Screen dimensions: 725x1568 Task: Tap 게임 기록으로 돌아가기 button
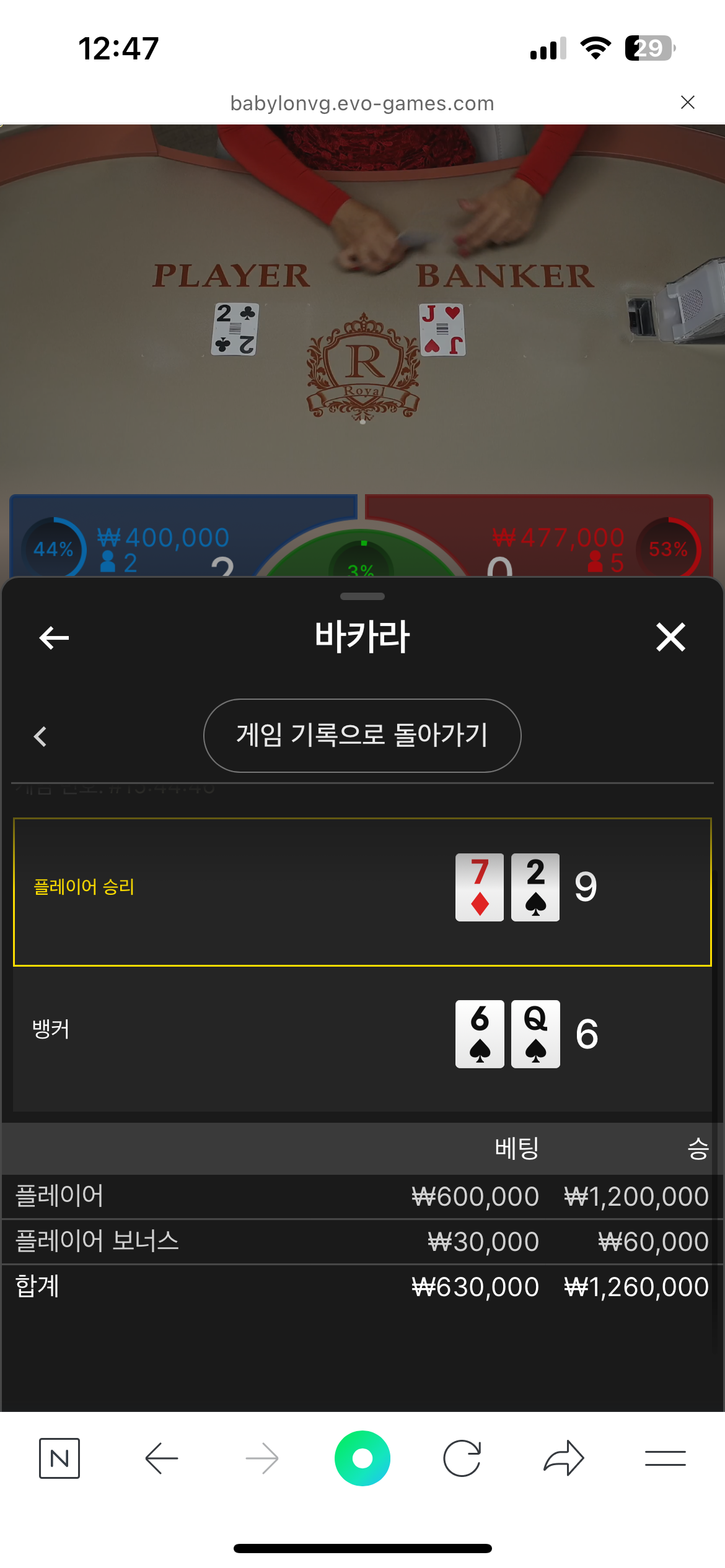pyautogui.click(x=362, y=736)
